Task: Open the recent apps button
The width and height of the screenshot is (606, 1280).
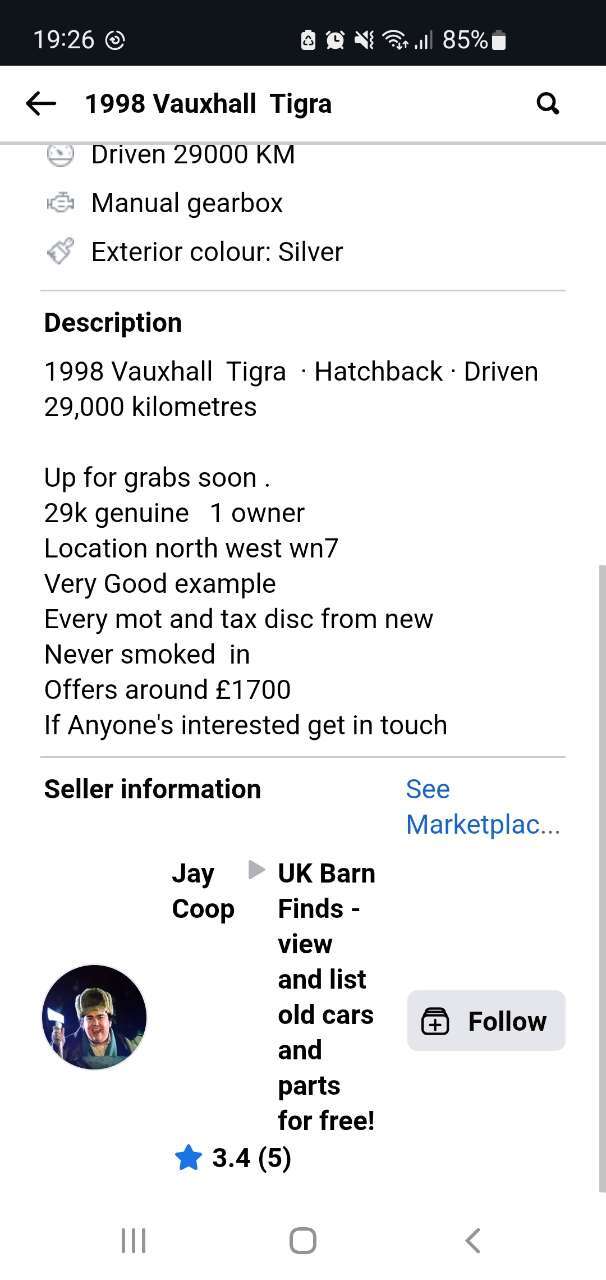Action: (x=133, y=1241)
